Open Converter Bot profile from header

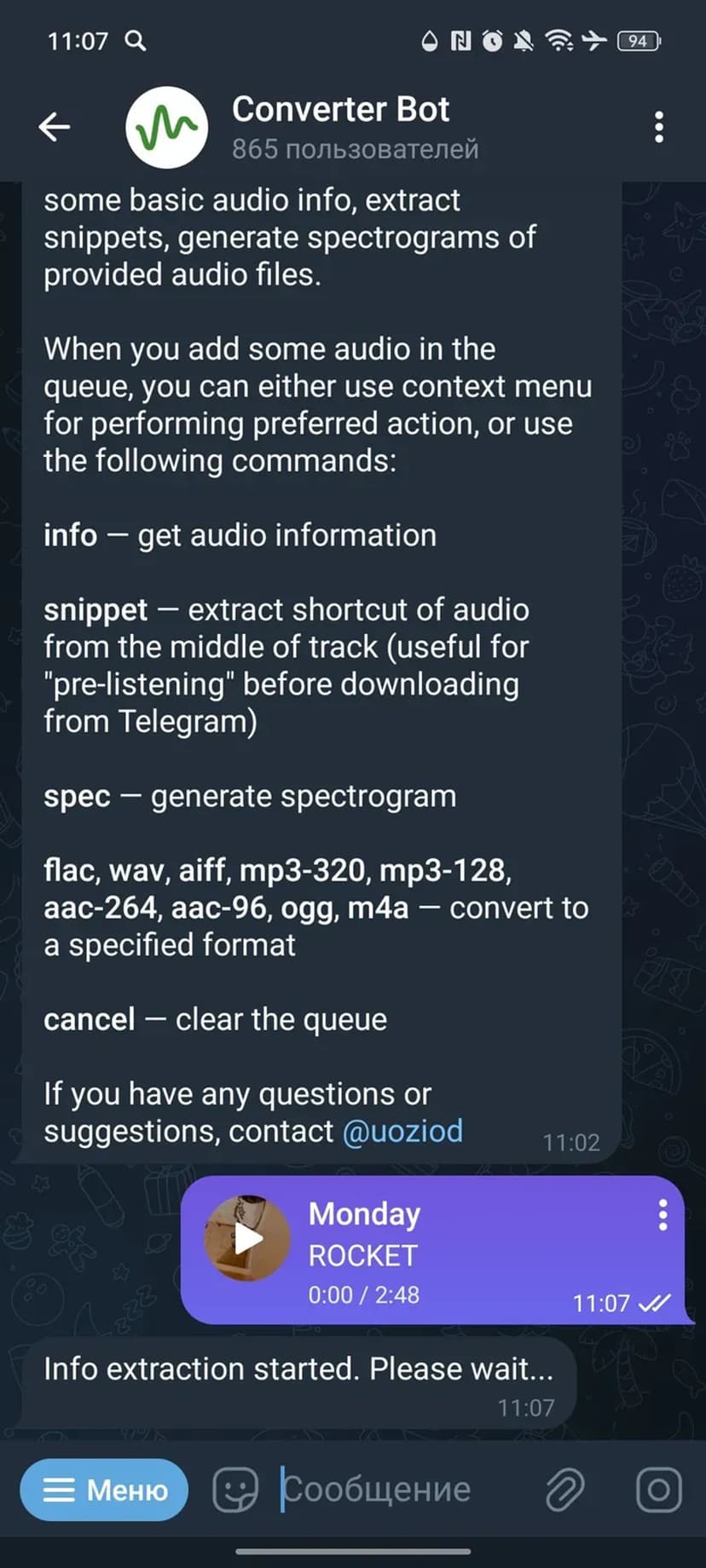point(341,127)
